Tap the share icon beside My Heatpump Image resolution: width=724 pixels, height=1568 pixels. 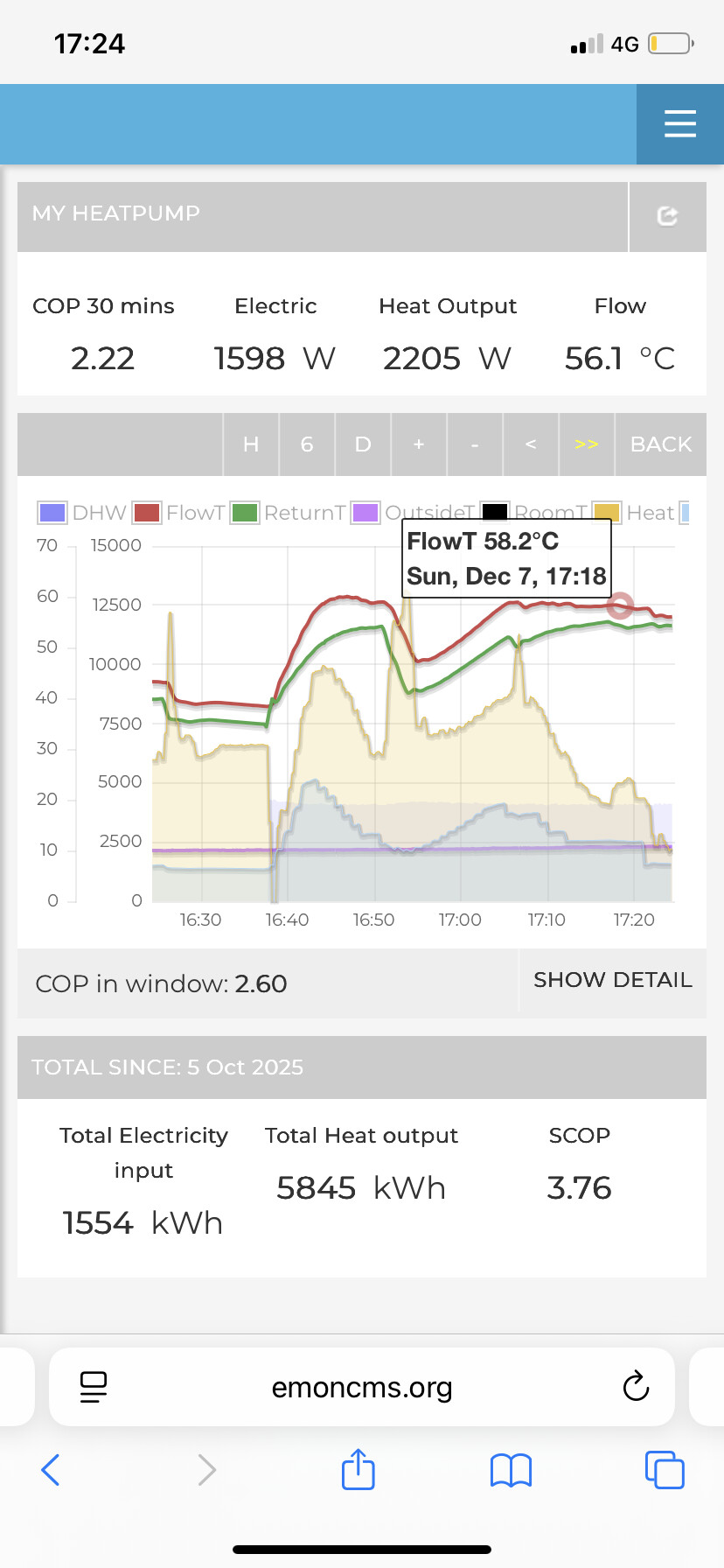click(667, 216)
